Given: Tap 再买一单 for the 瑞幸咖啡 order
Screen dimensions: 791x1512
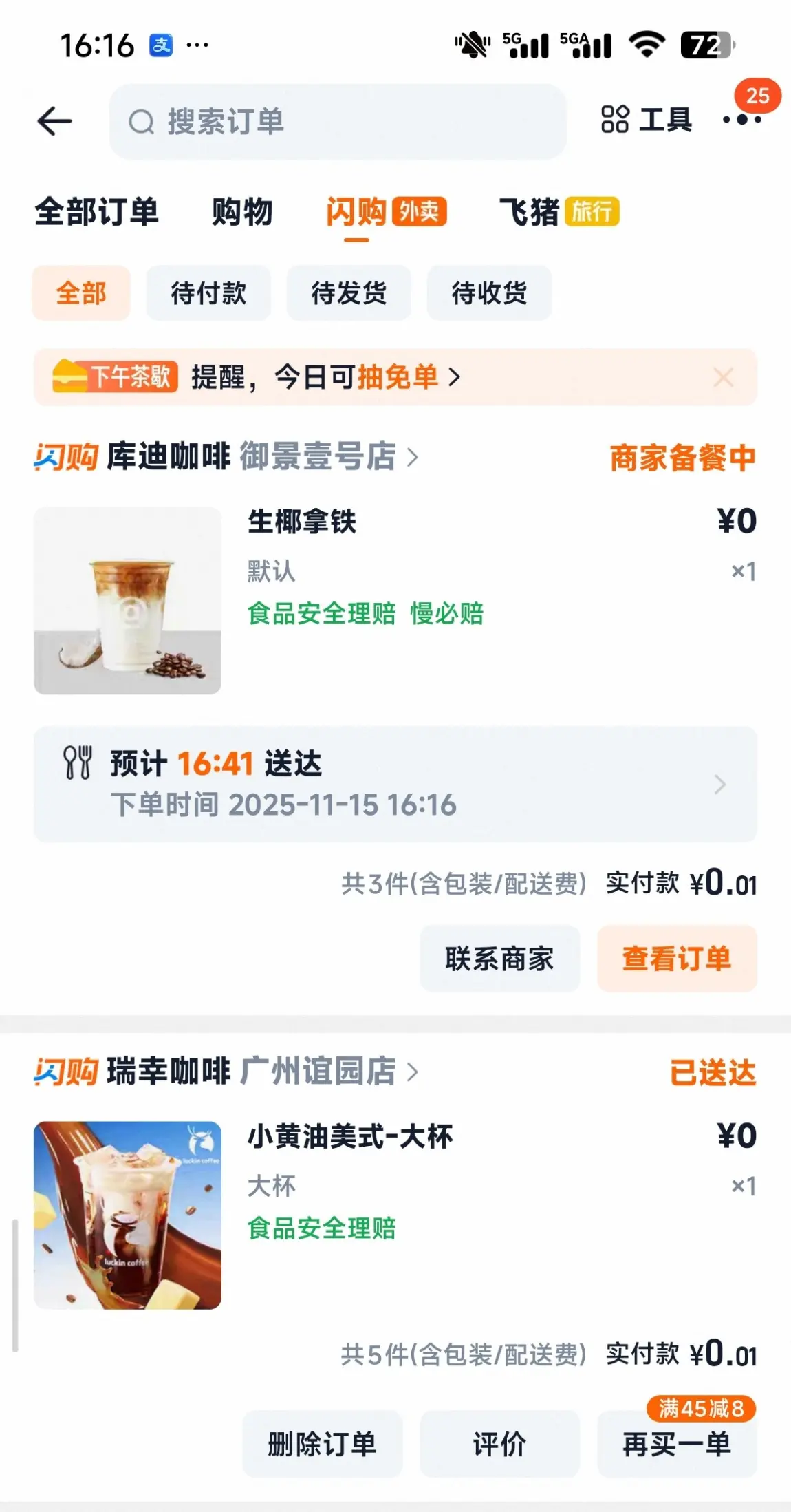Looking at the screenshot, I should click(x=677, y=1444).
